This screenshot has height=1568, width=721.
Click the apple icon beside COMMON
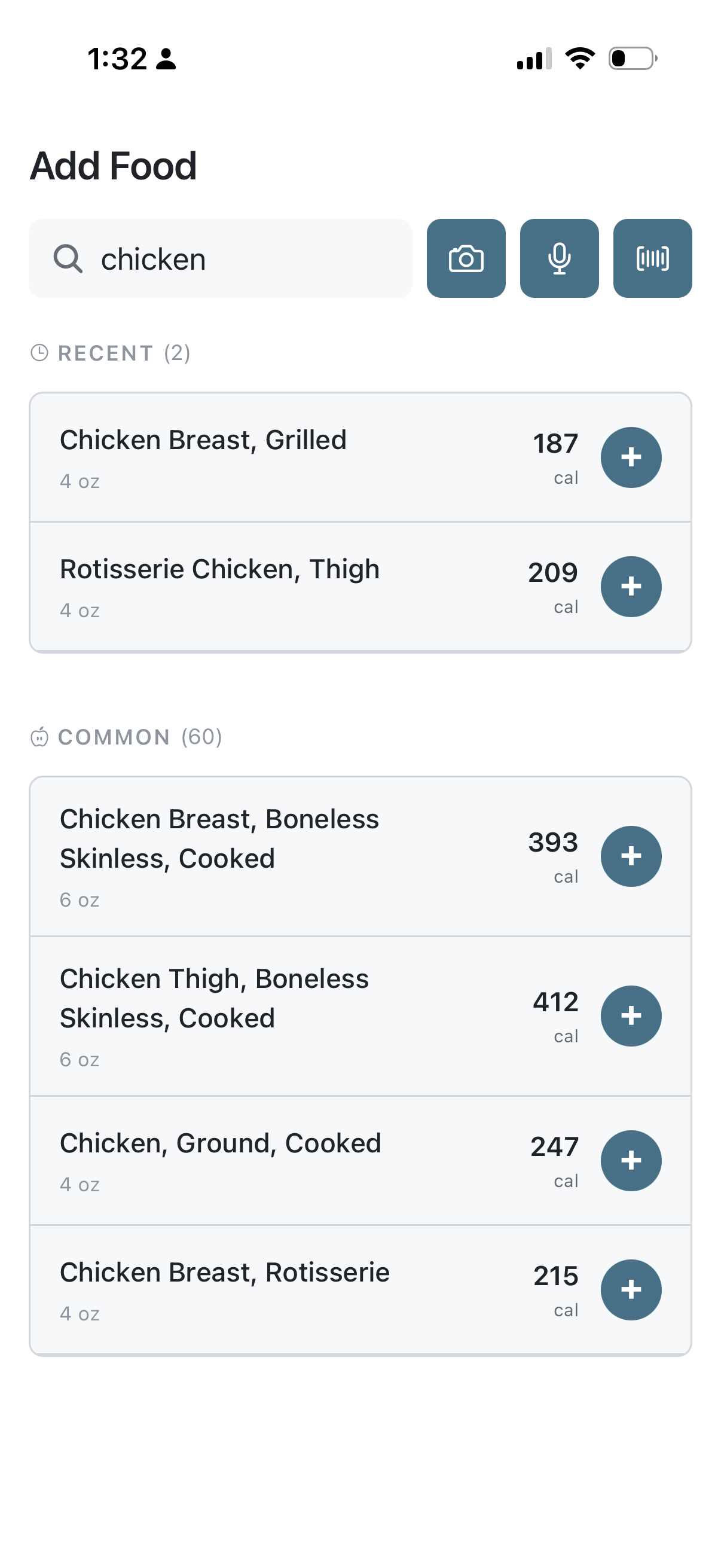[39, 737]
